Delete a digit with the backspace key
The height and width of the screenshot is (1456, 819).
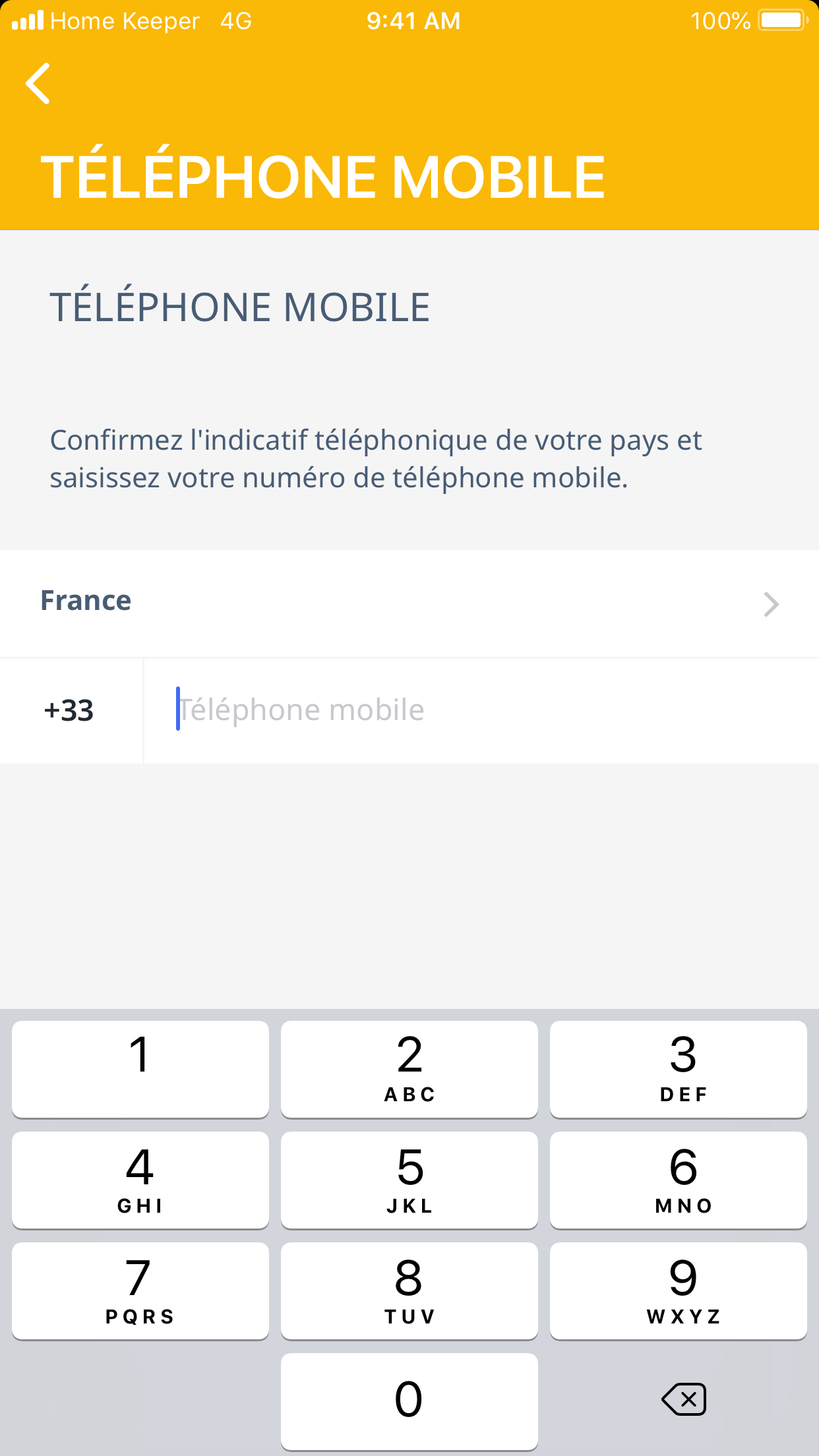(x=684, y=1399)
